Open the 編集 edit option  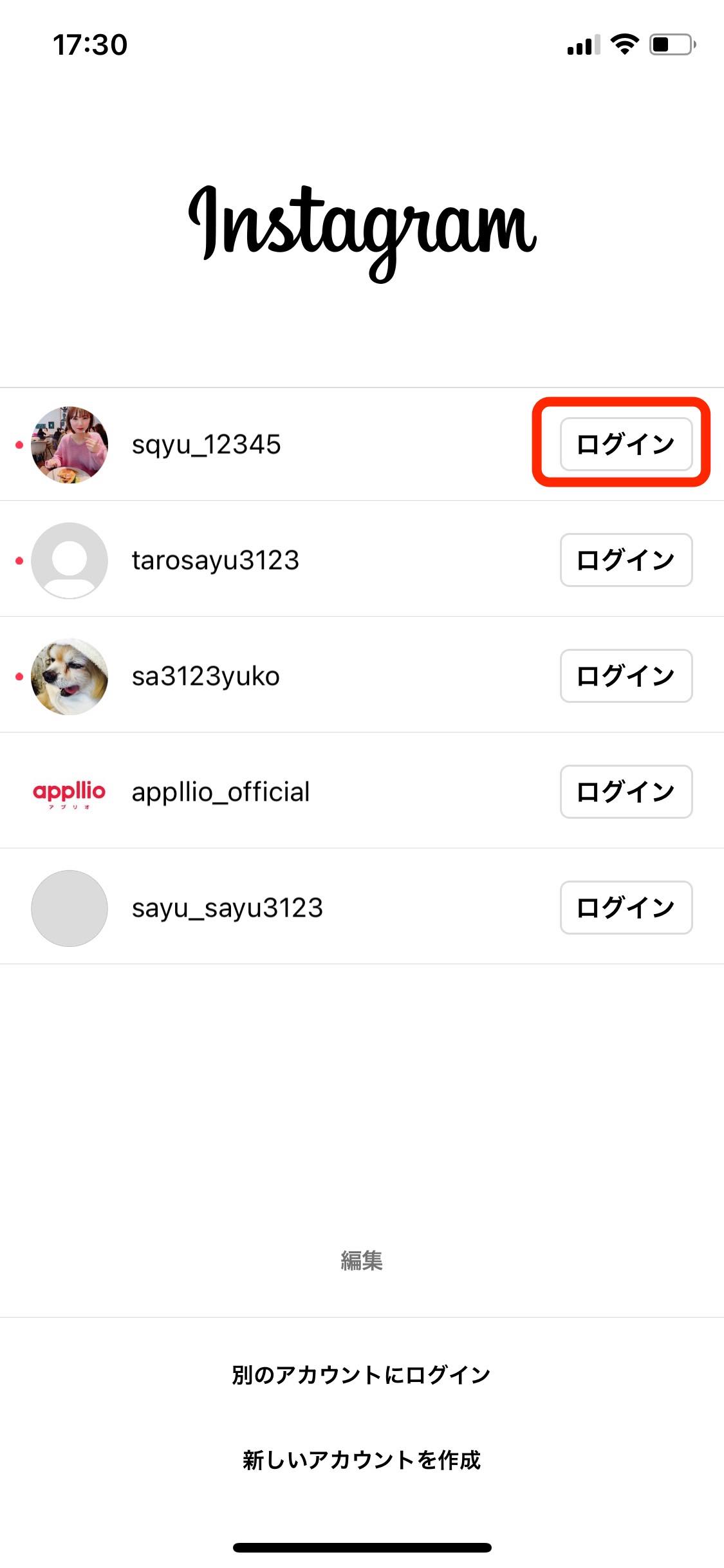pyautogui.click(x=362, y=1262)
